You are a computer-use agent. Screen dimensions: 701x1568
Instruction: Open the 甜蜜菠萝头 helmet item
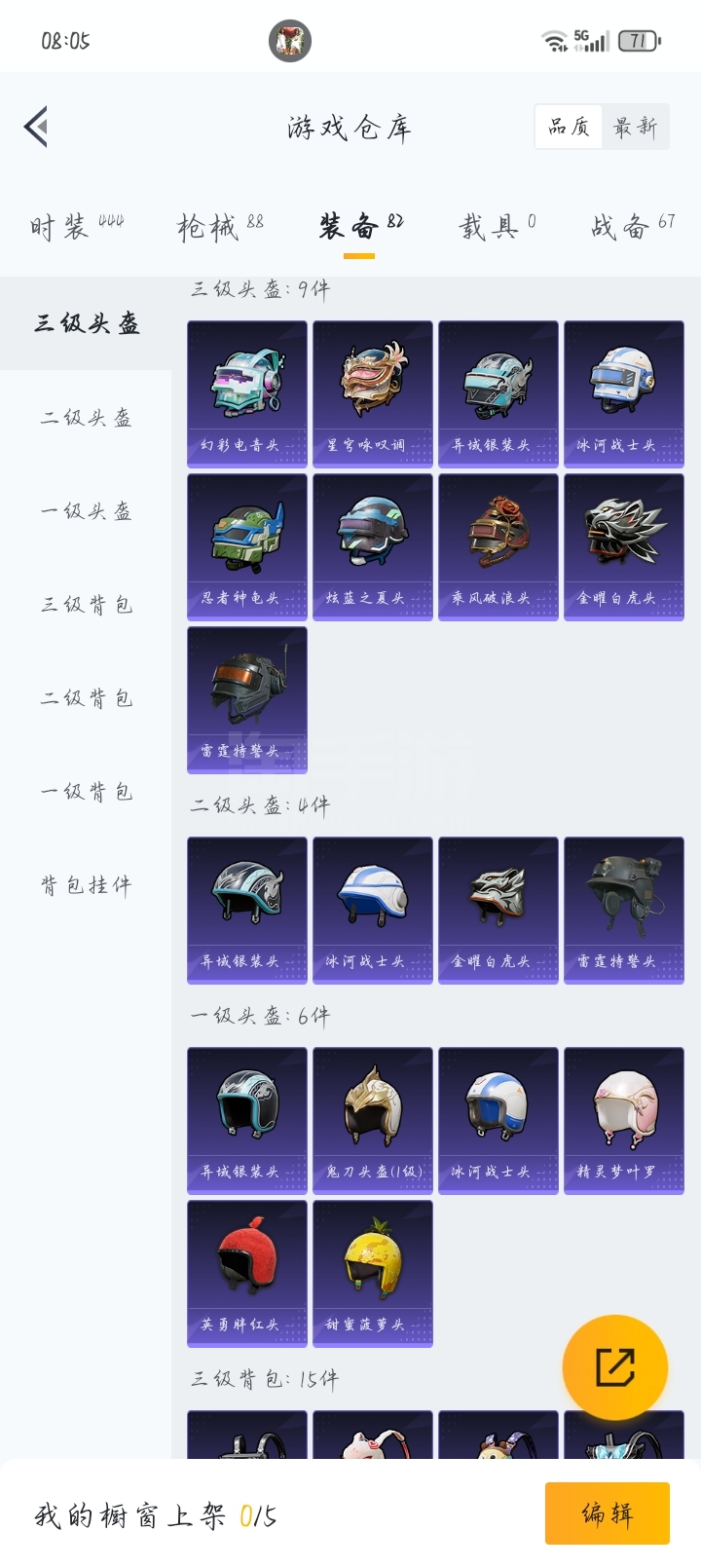click(x=373, y=1274)
